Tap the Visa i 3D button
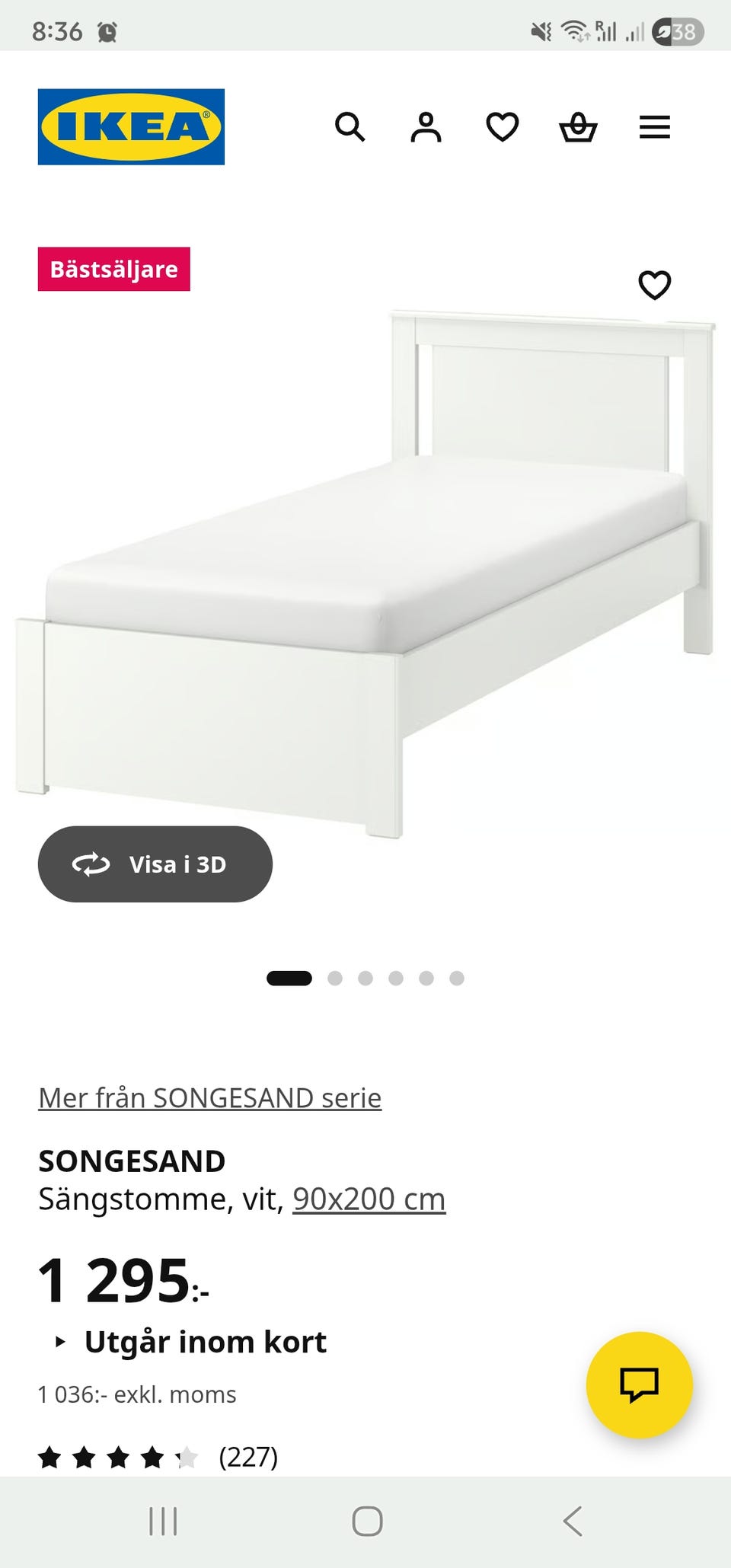This screenshot has height=1568, width=731. coord(155,864)
